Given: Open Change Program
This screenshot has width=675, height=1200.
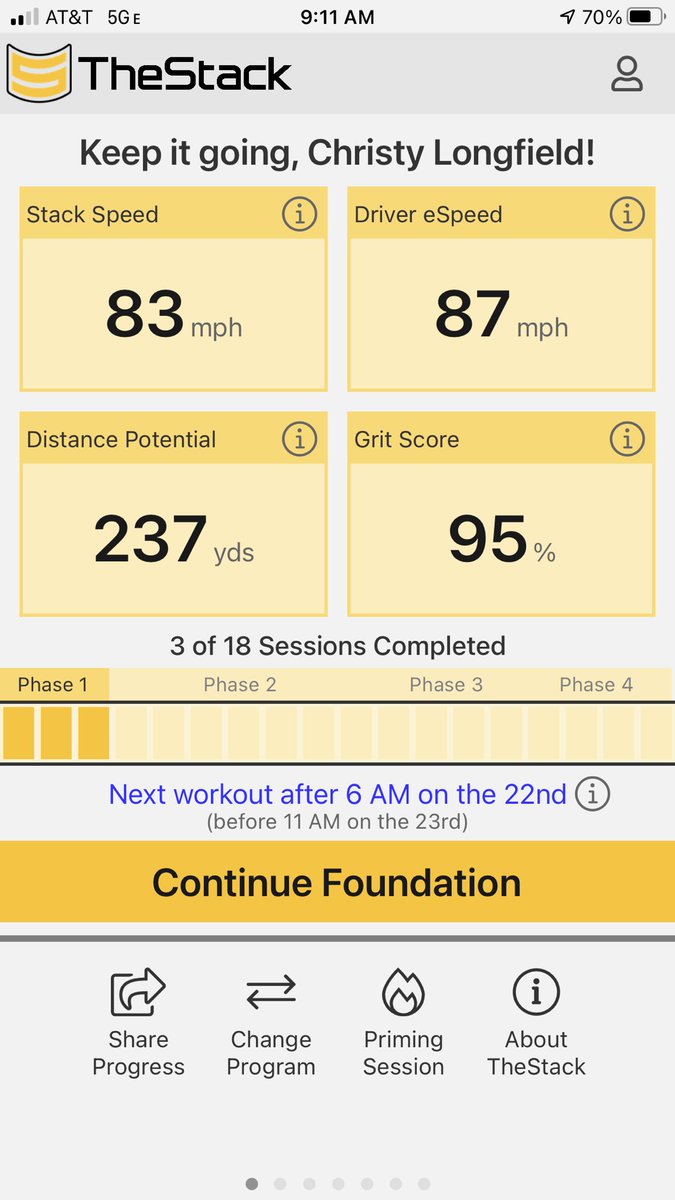Looking at the screenshot, I should (271, 1022).
